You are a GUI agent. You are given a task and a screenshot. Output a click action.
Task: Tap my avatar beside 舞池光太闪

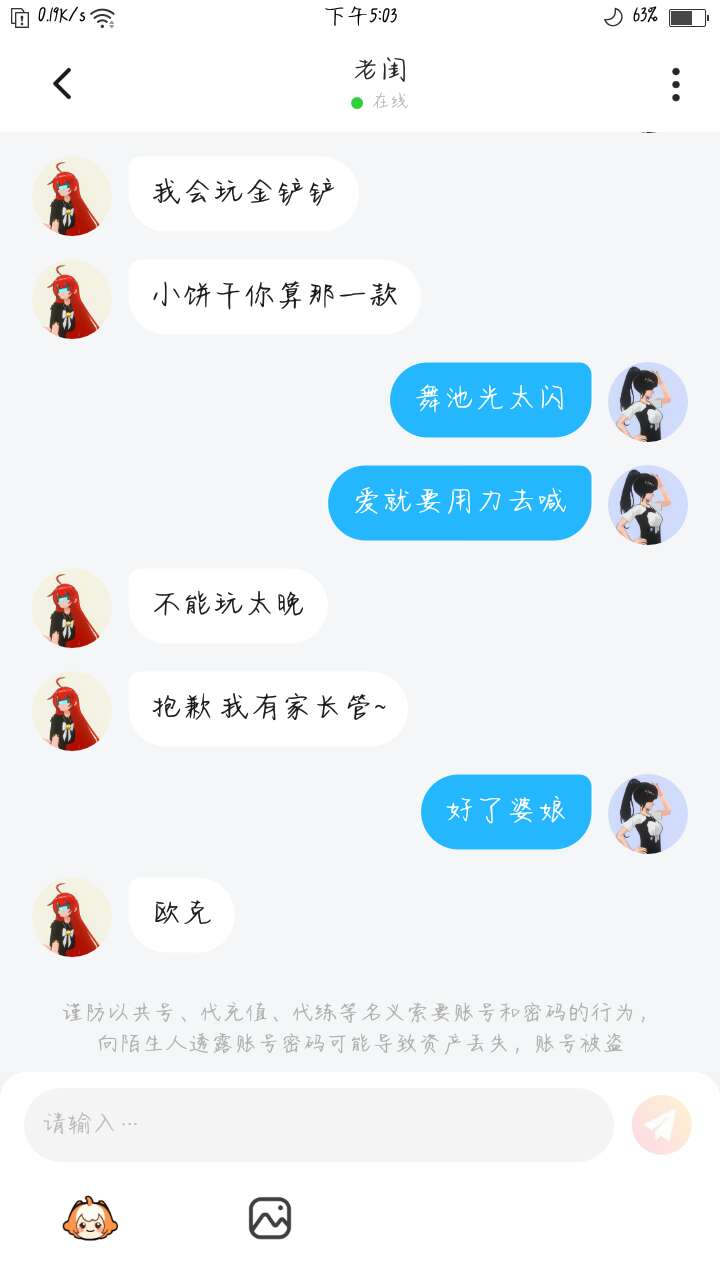point(648,402)
